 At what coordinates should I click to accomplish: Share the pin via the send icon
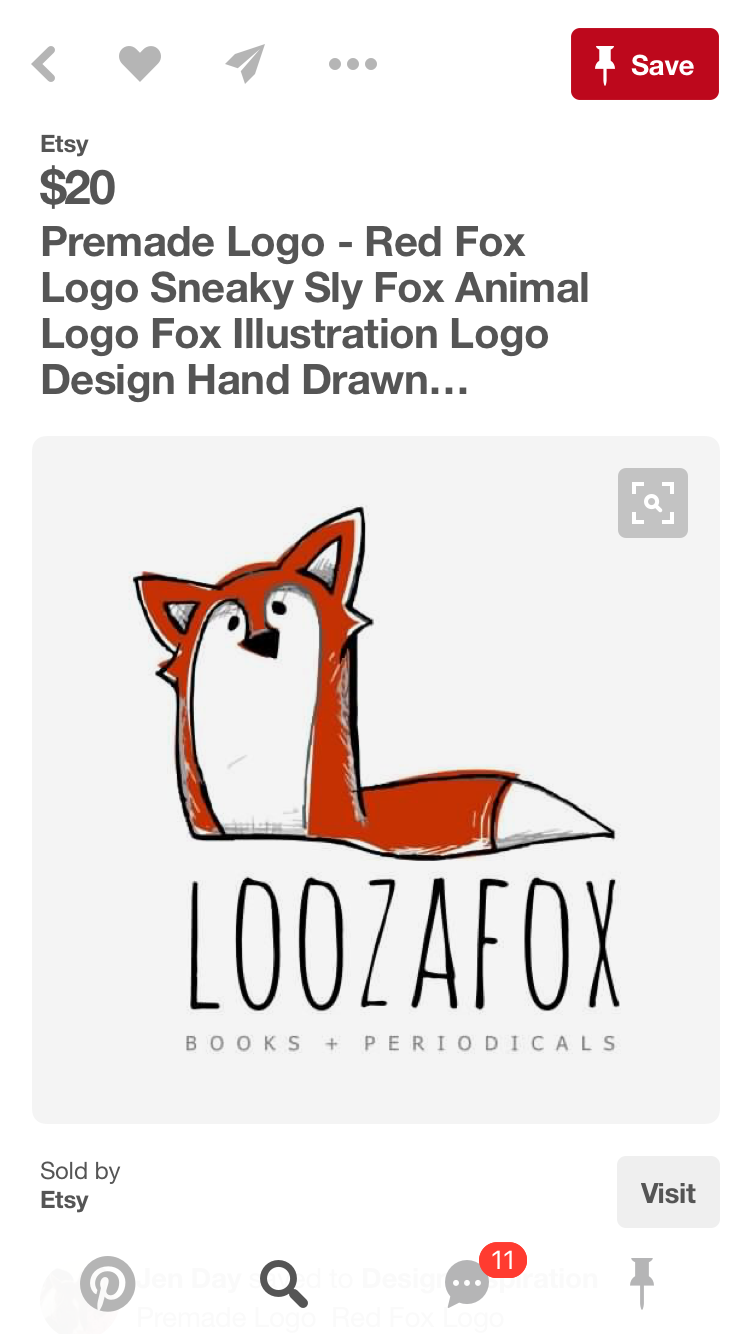tap(245, 64)
